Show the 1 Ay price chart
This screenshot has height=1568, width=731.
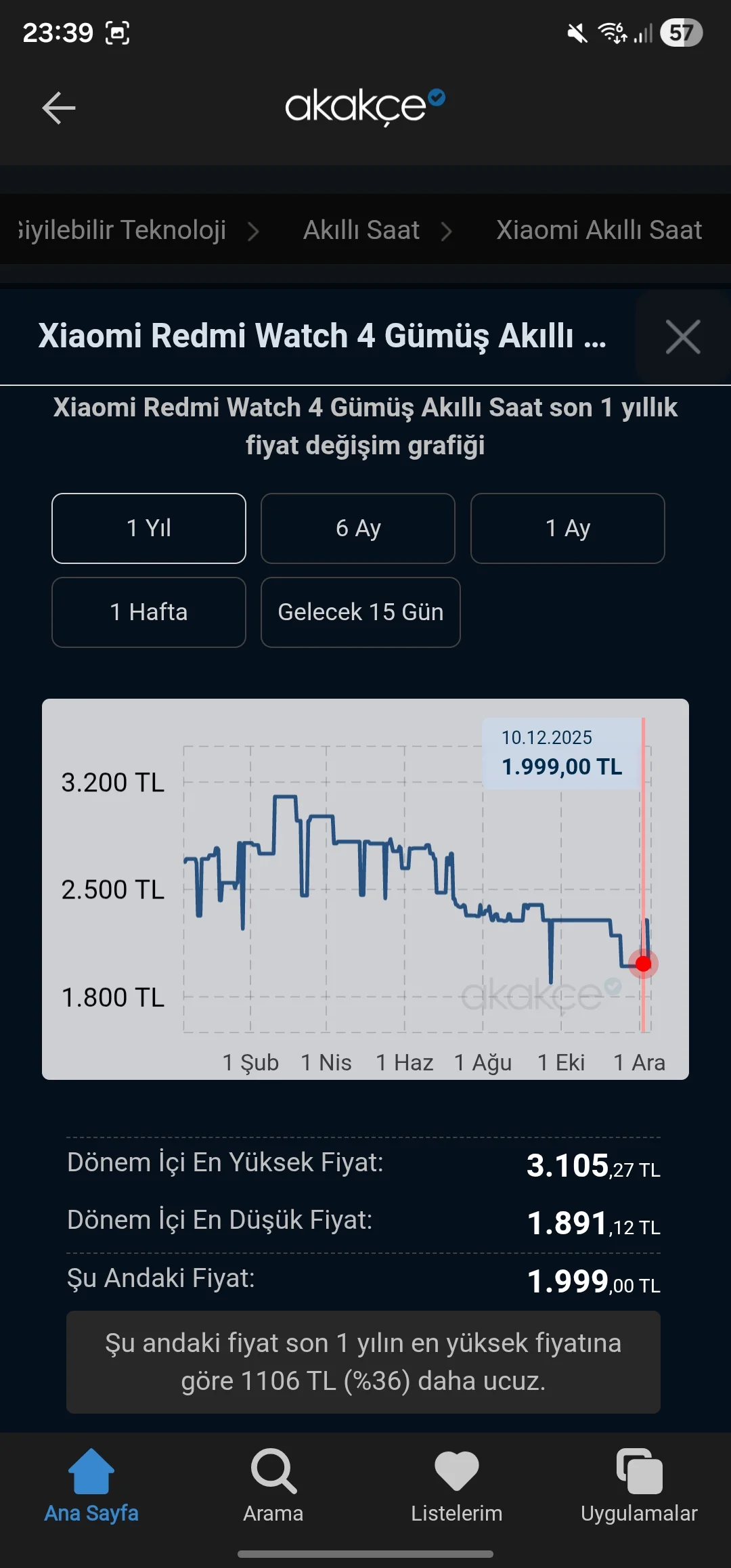pyautogui.click(x=567, y=528)
